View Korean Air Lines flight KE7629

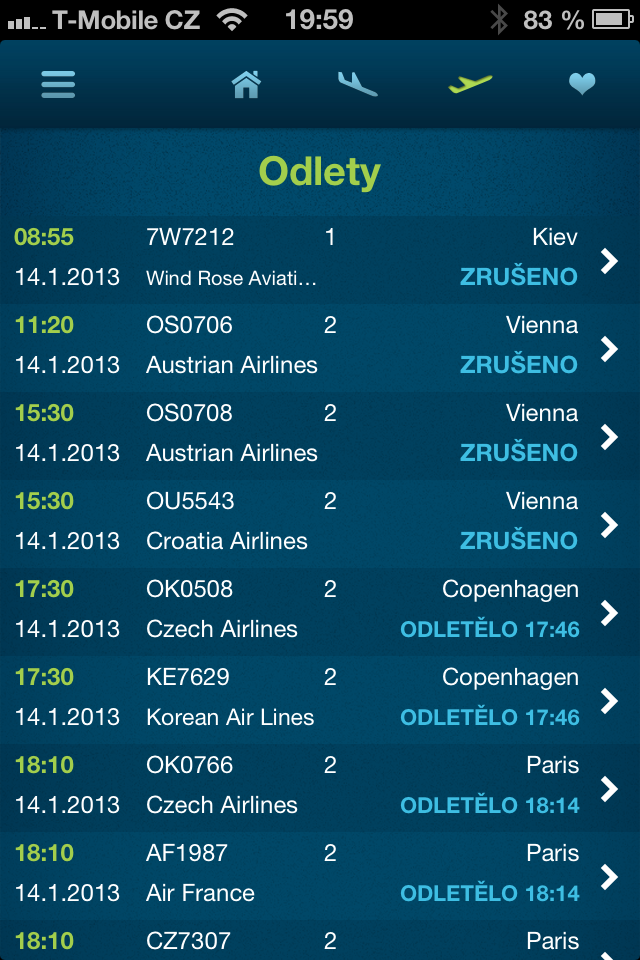320,699
